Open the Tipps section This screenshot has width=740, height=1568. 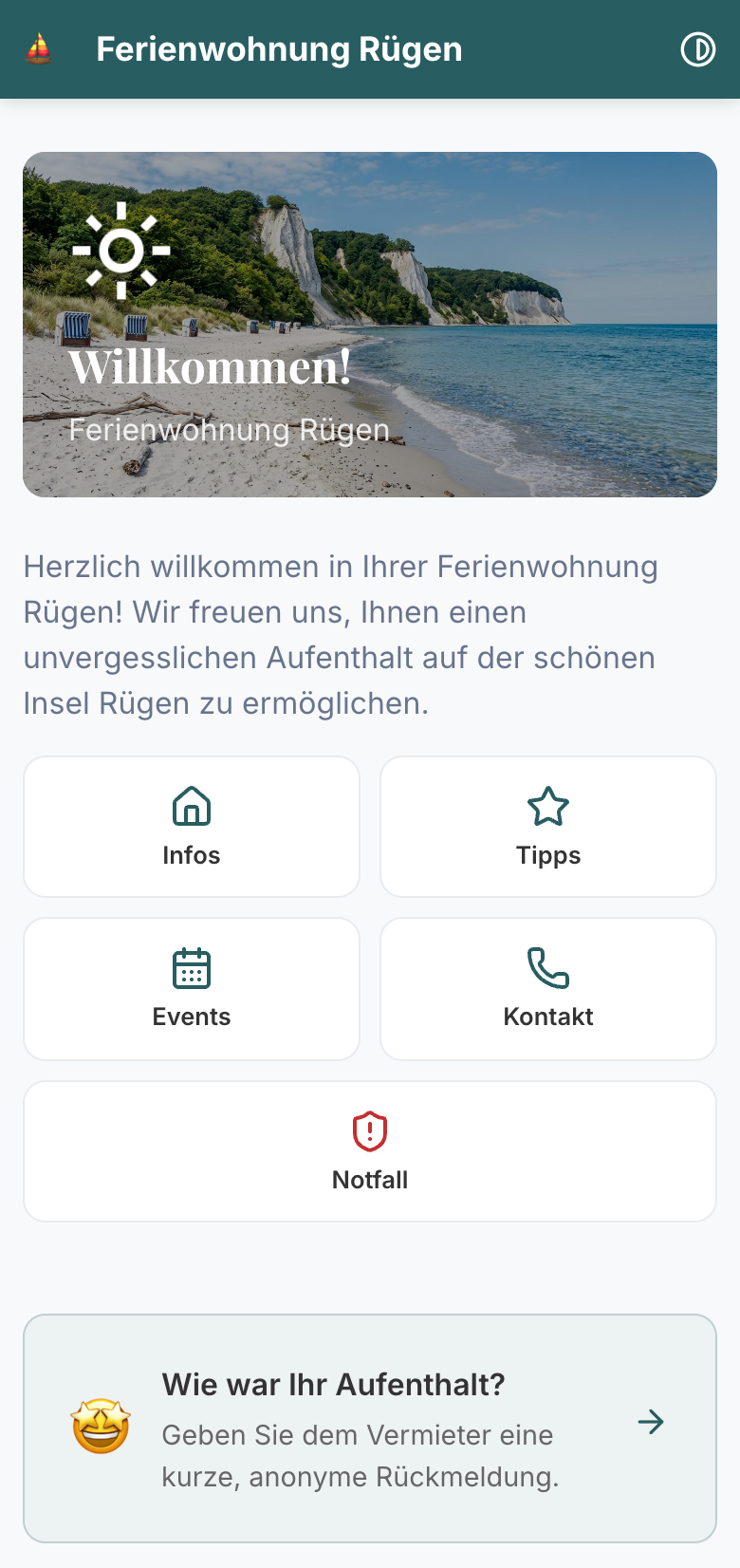(x=548, y=827)
